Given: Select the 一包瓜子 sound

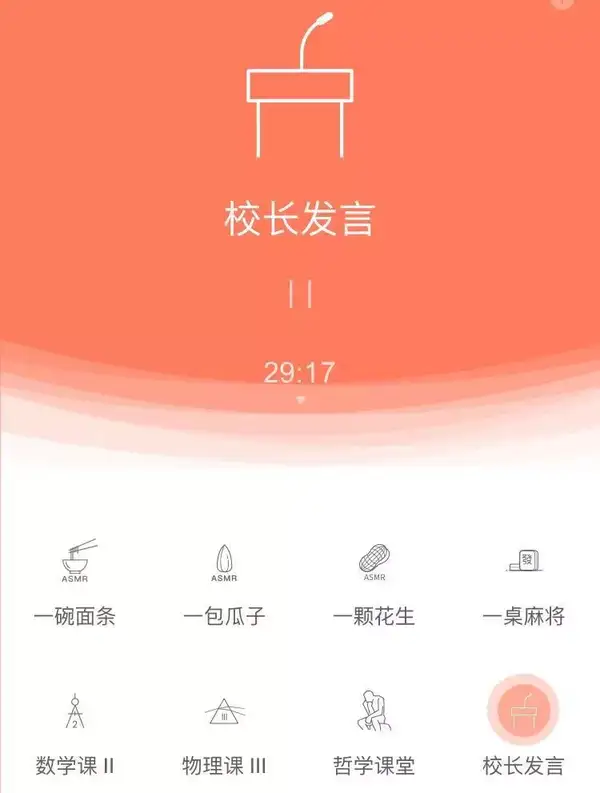Looking at the screenshot, I should [x=224, y=565].
